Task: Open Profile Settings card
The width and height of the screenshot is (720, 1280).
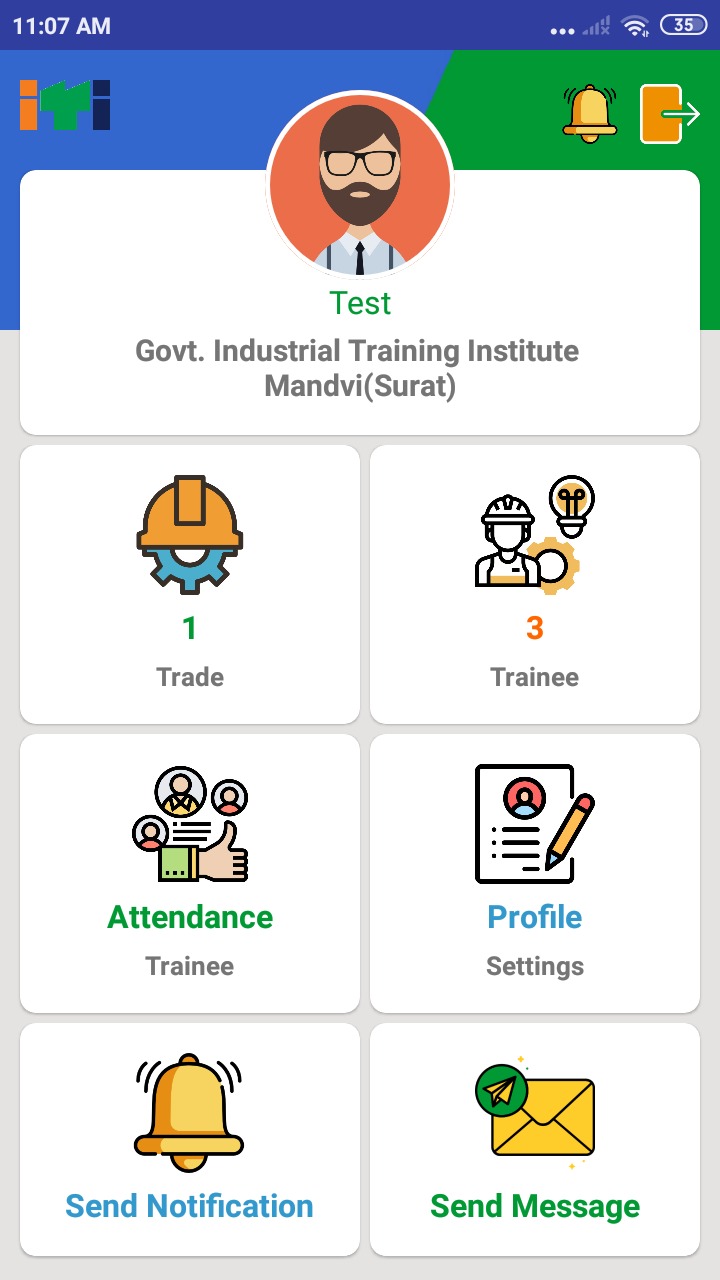Action: coord(535,873)
